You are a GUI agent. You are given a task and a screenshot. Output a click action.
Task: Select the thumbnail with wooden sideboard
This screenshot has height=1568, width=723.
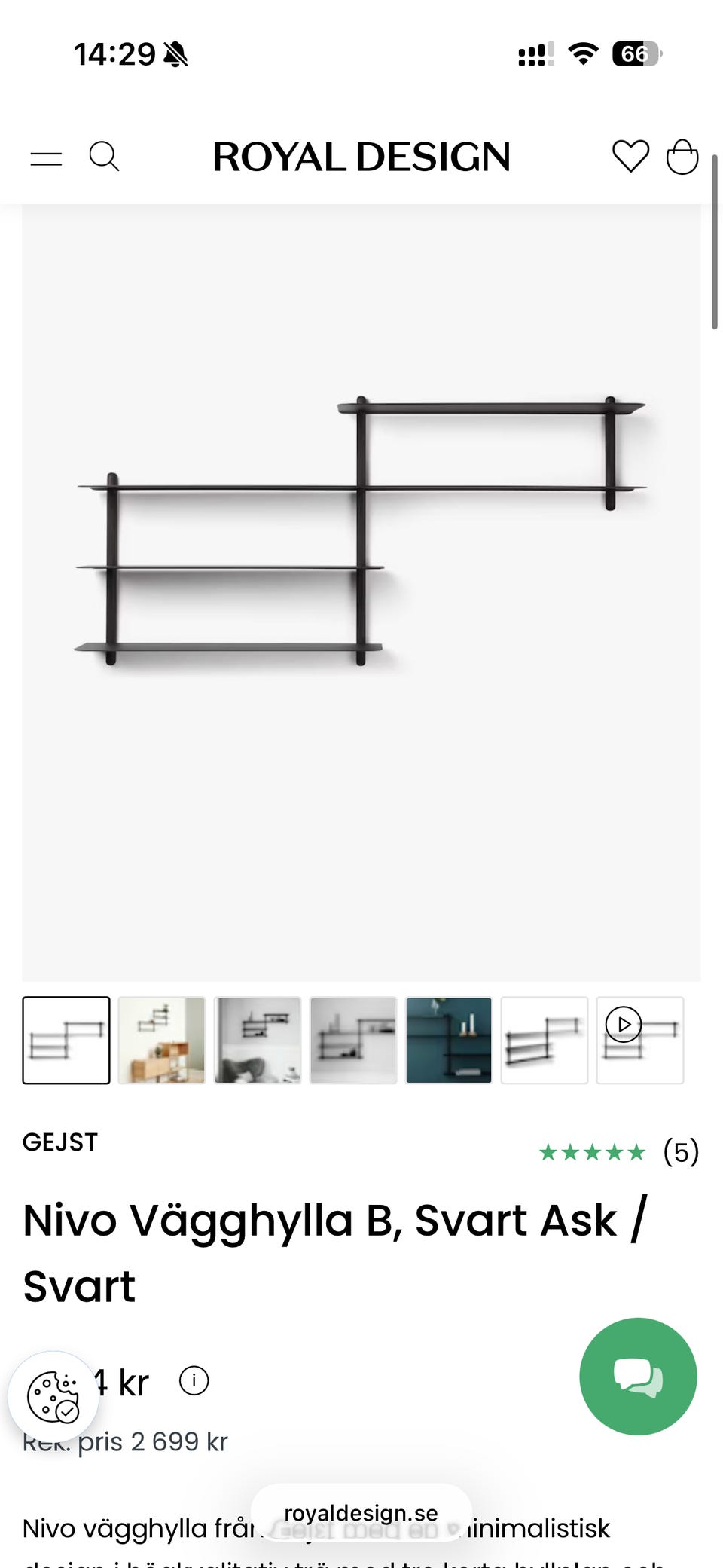tap(162, 1040)
